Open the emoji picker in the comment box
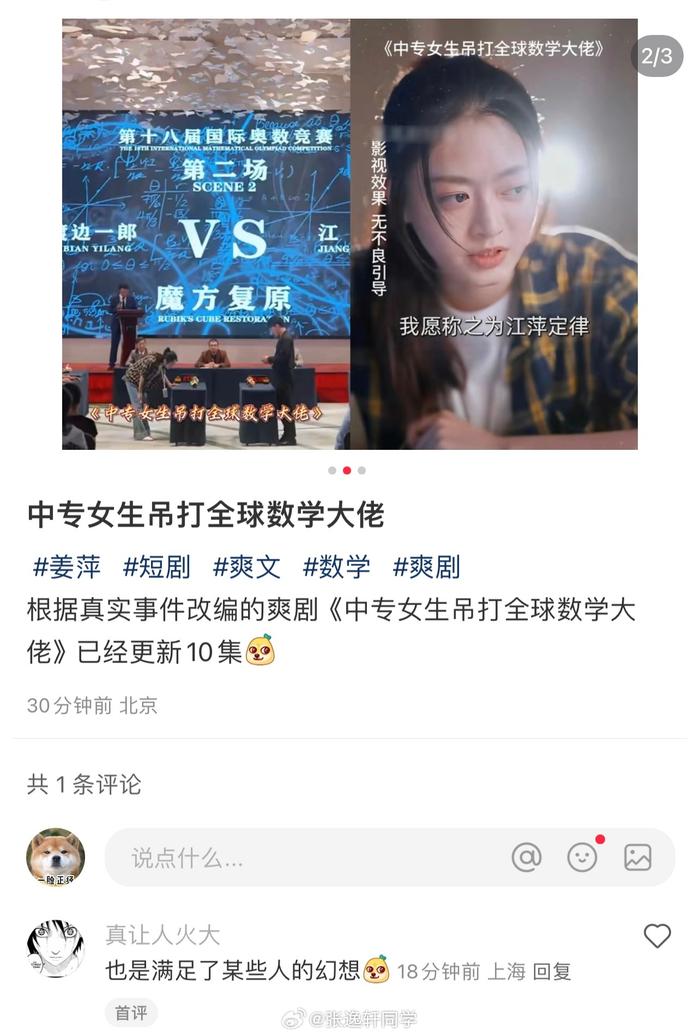The width and height of the screenshot is (700, 1036). (582, 857)
